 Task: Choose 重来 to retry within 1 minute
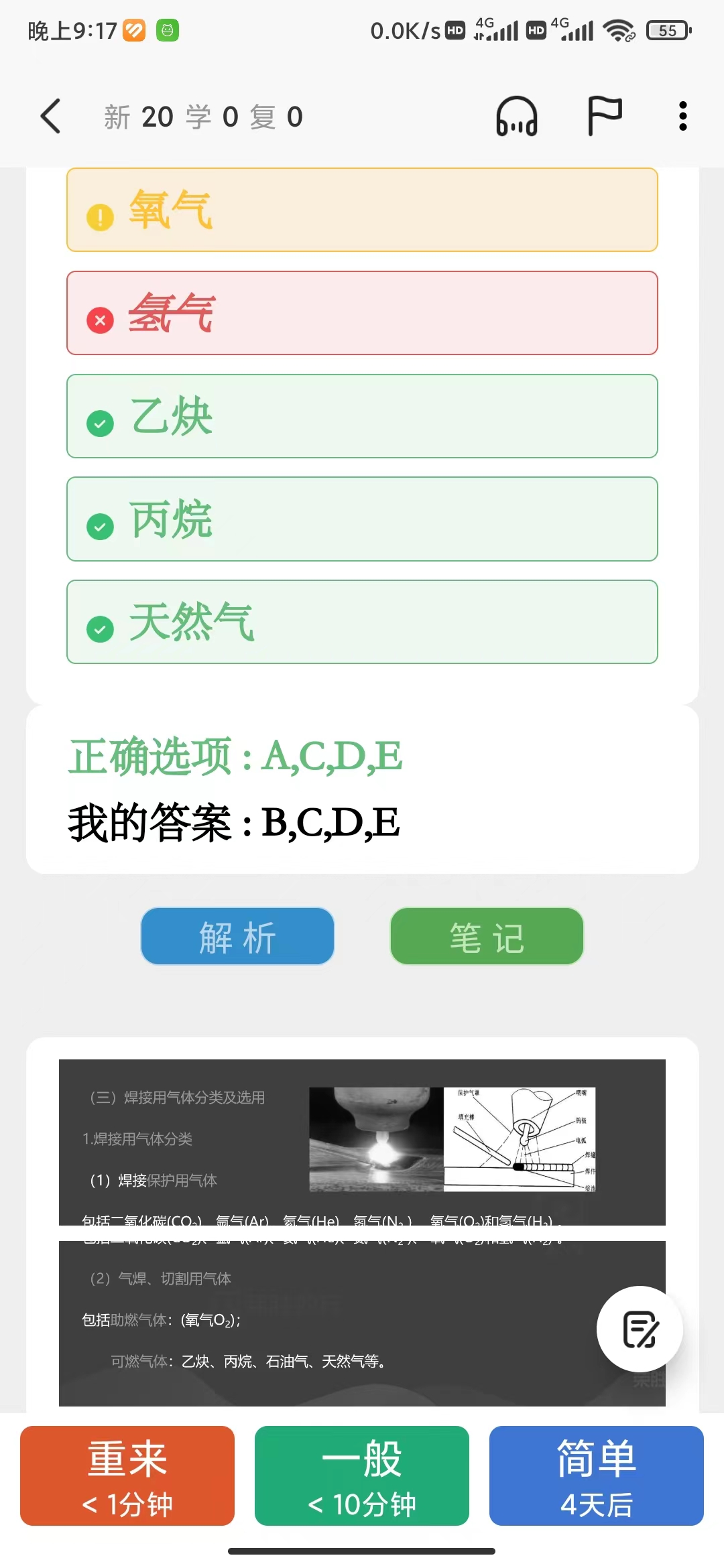click(127, 1476)
